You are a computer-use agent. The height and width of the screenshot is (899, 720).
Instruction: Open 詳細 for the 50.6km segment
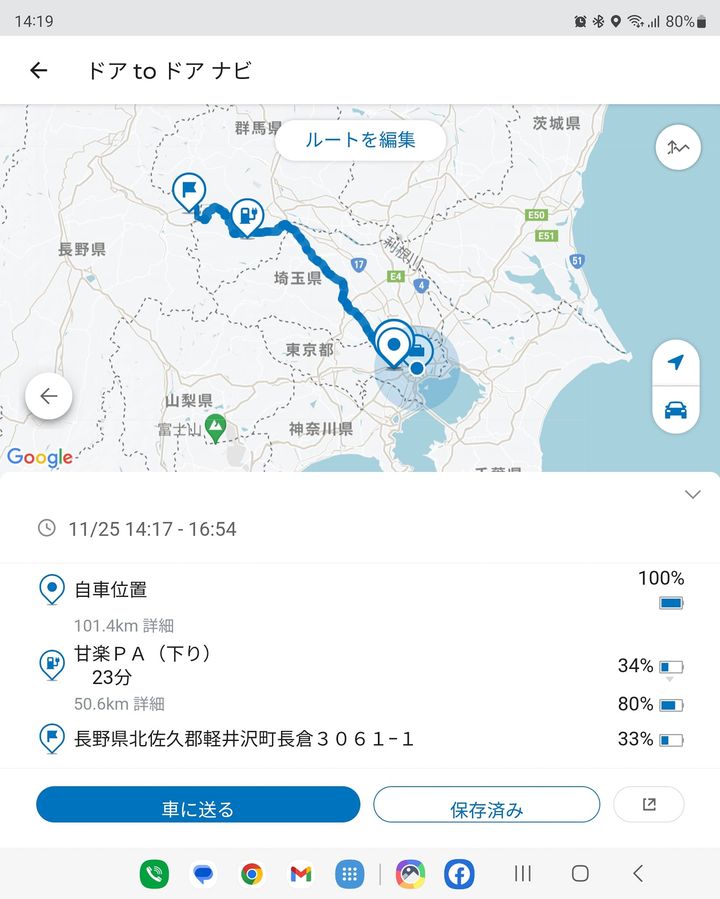[149, 704]
